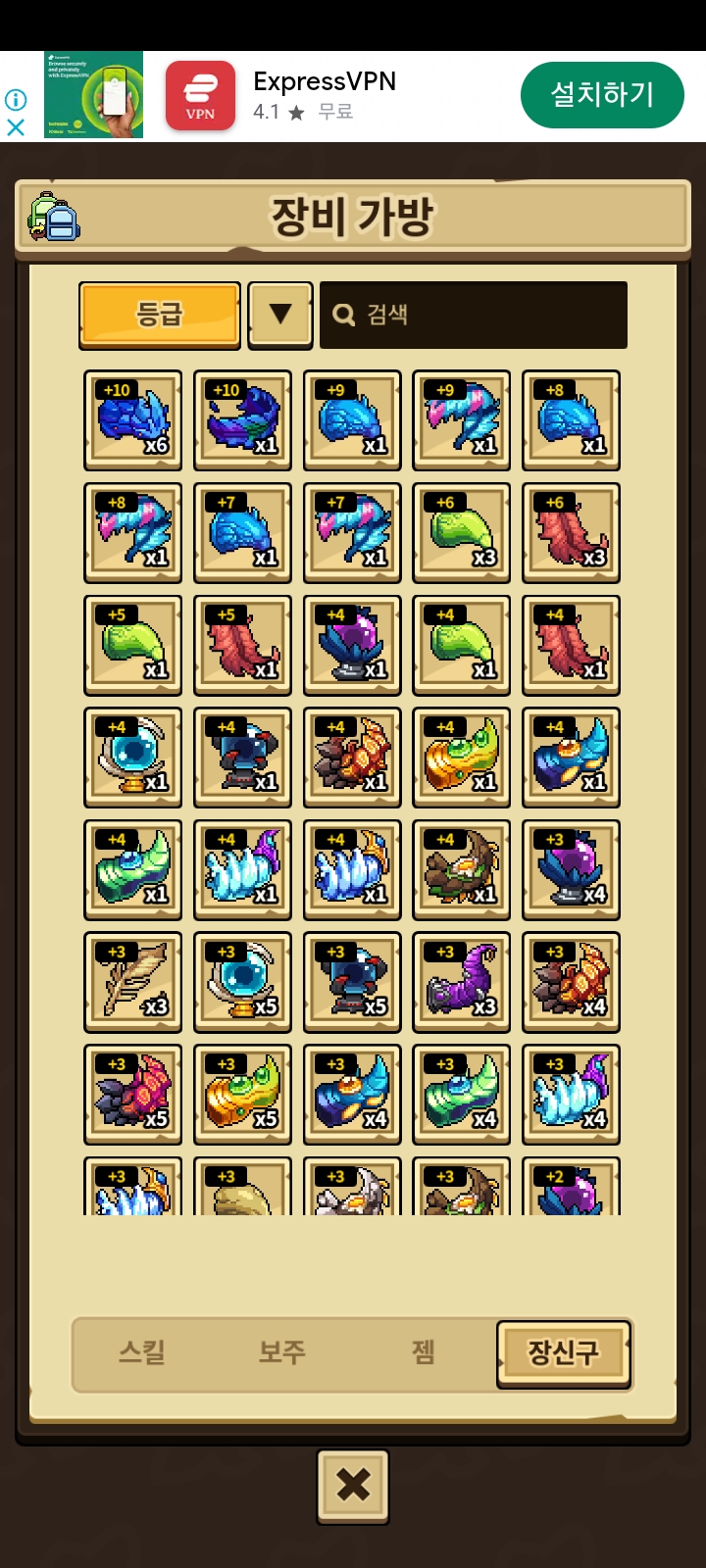Tap the 등급 sort button
This screenshot has width=706, height=1568.
click(160, 315)
